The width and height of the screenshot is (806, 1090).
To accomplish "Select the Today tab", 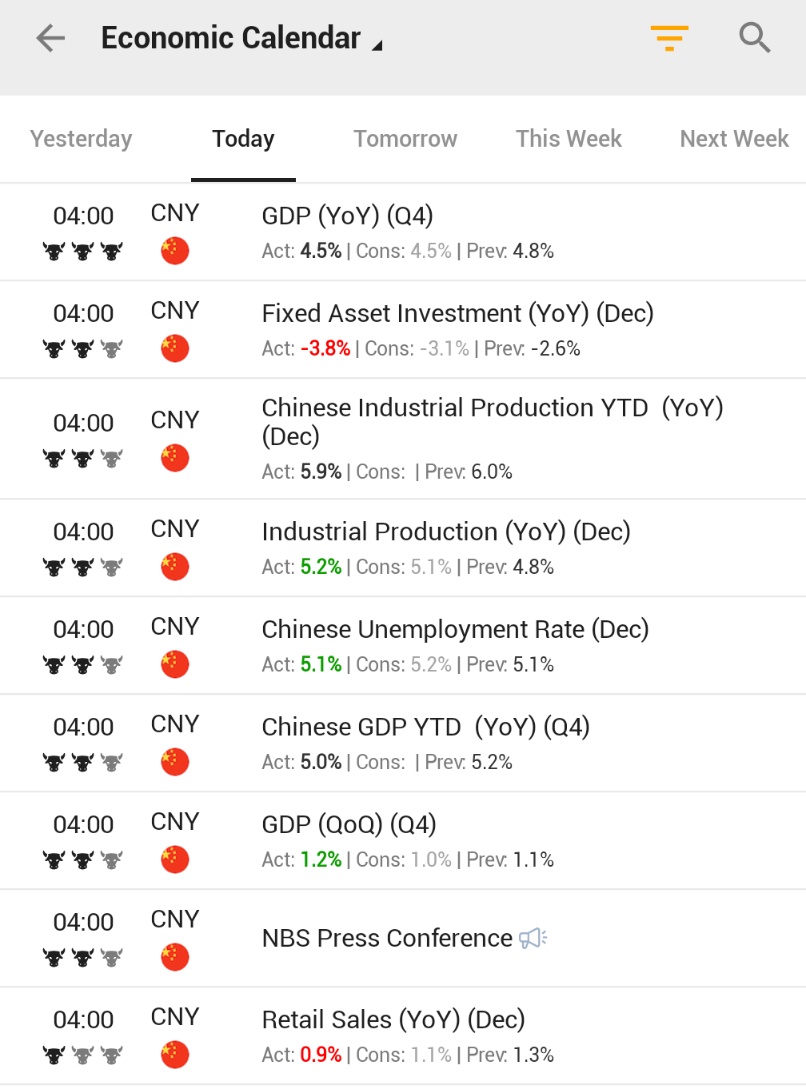I will point(243,139).
